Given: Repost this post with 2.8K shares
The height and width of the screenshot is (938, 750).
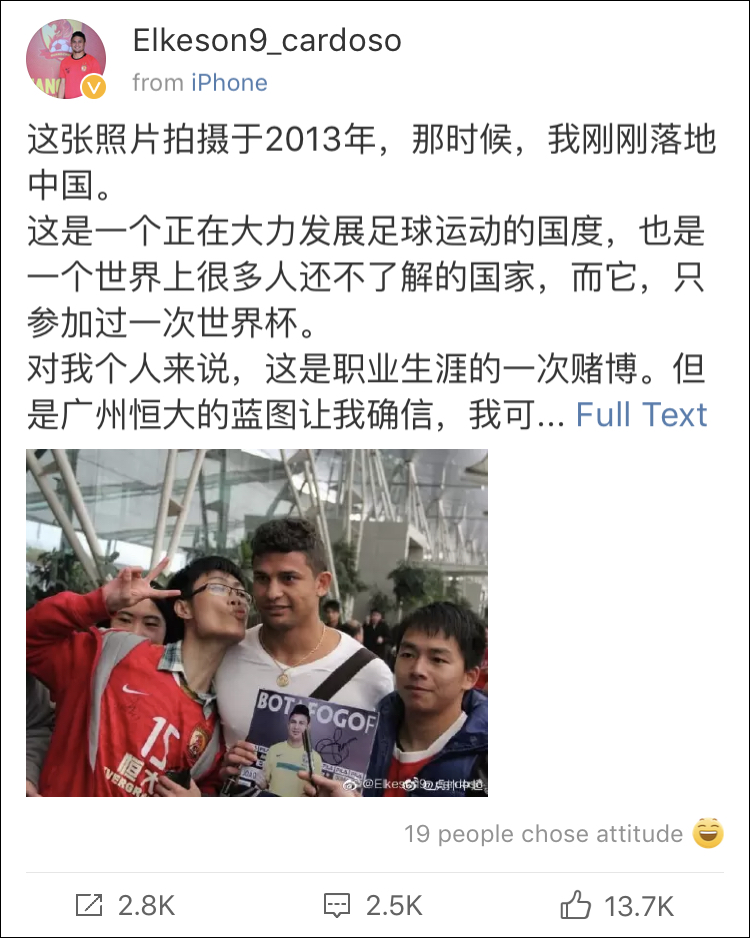Looking at the screenshot, I should [126, 906].
